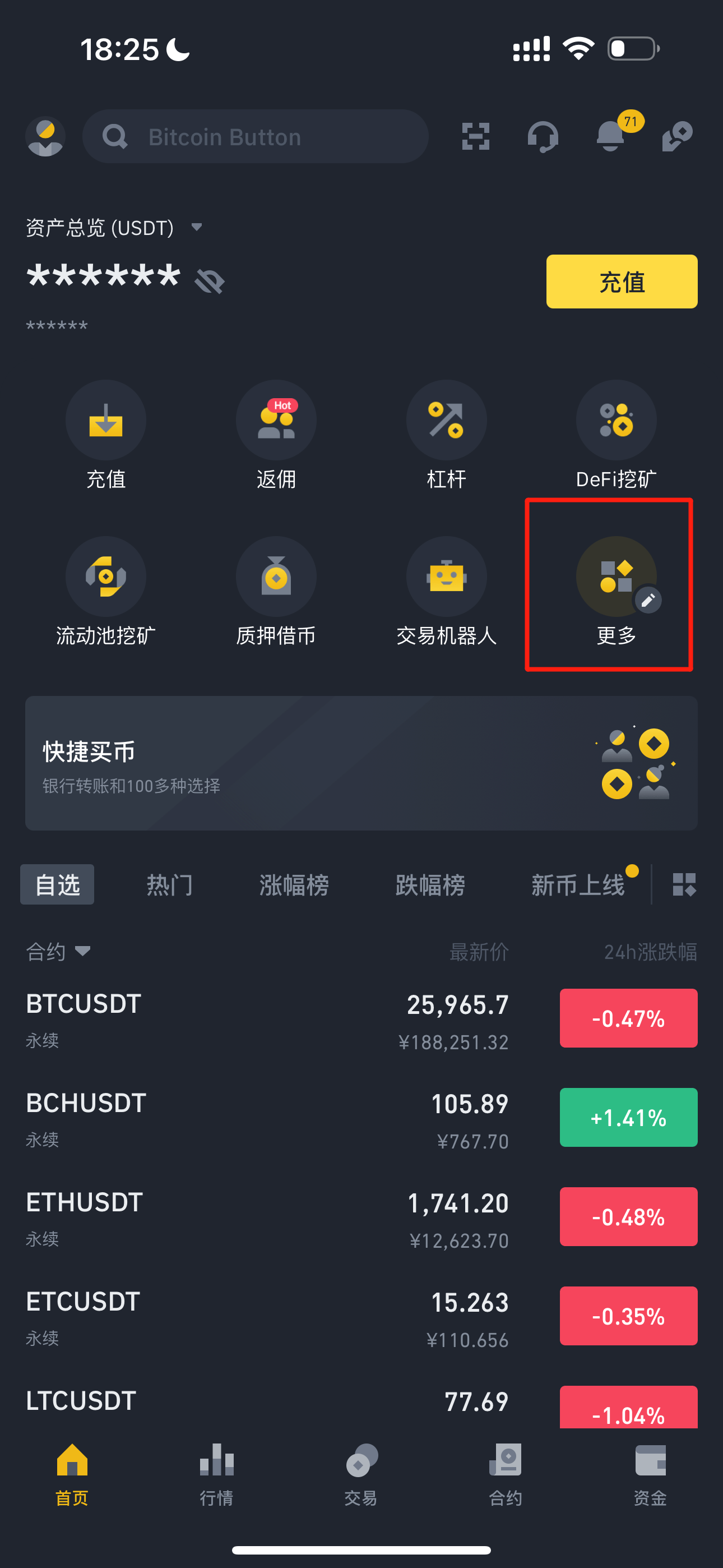Open 质押借币 staking loans
Viewport: 723px width, 1568px height.
coord(276,577)
